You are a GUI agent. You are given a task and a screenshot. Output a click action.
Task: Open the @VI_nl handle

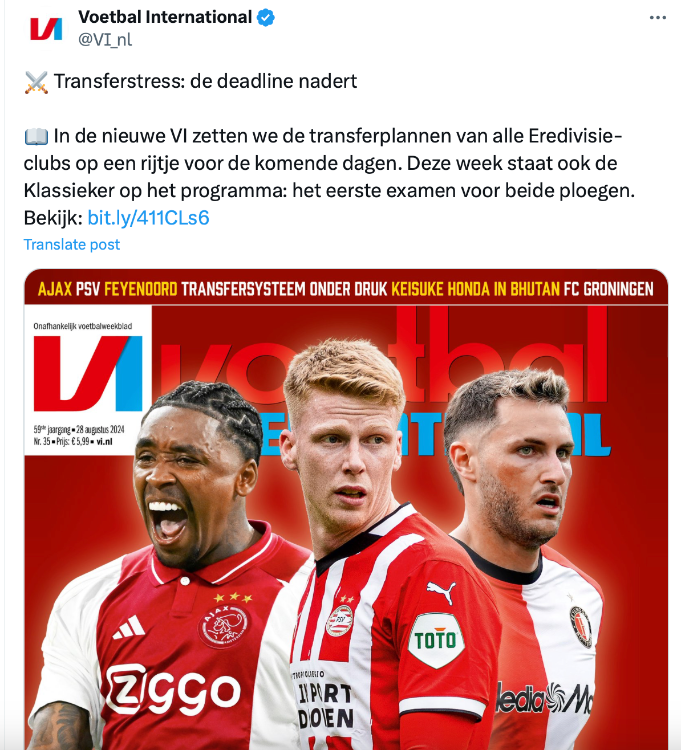pyautogui.click(x=105, y=40)
